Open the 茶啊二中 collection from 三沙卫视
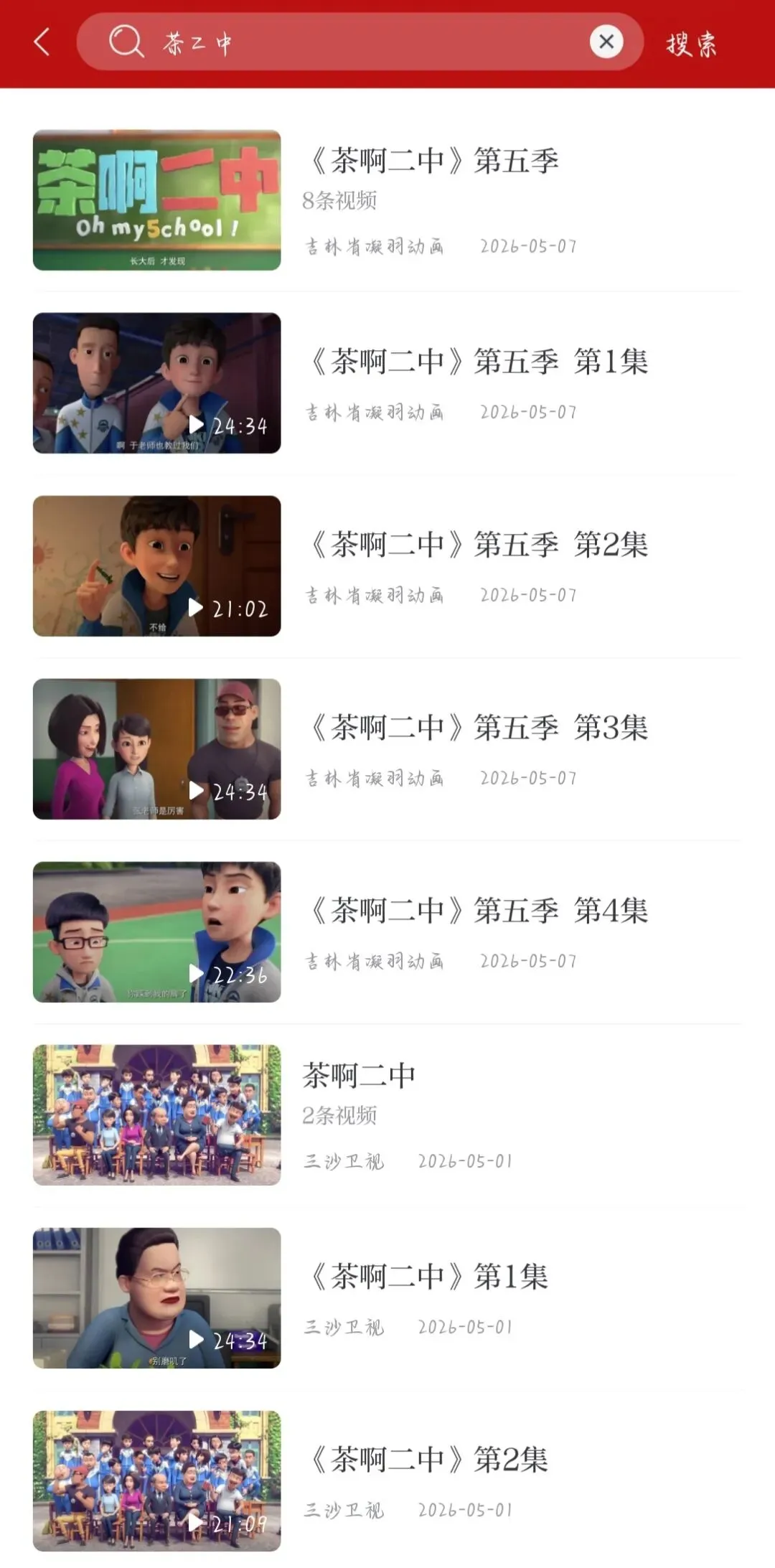The image size is (775, 1568). 386,1115
